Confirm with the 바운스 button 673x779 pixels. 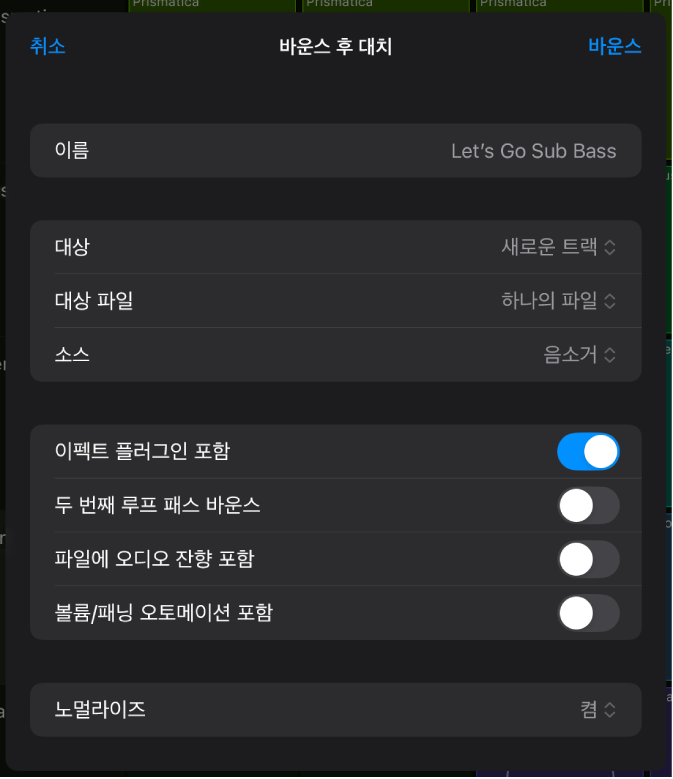[x=614, y=46]
